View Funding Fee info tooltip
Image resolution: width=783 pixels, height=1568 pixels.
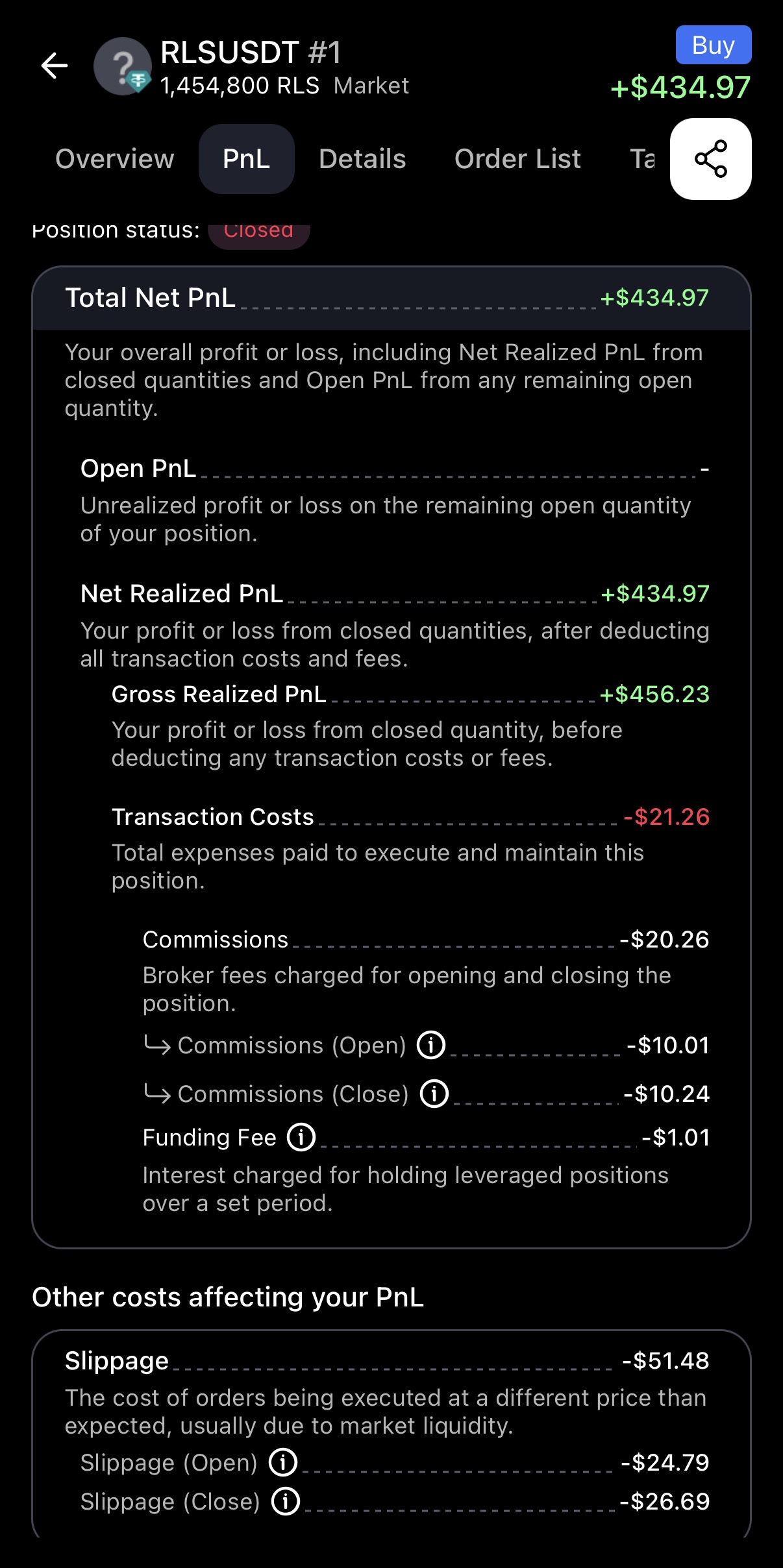pos(301,1138)
